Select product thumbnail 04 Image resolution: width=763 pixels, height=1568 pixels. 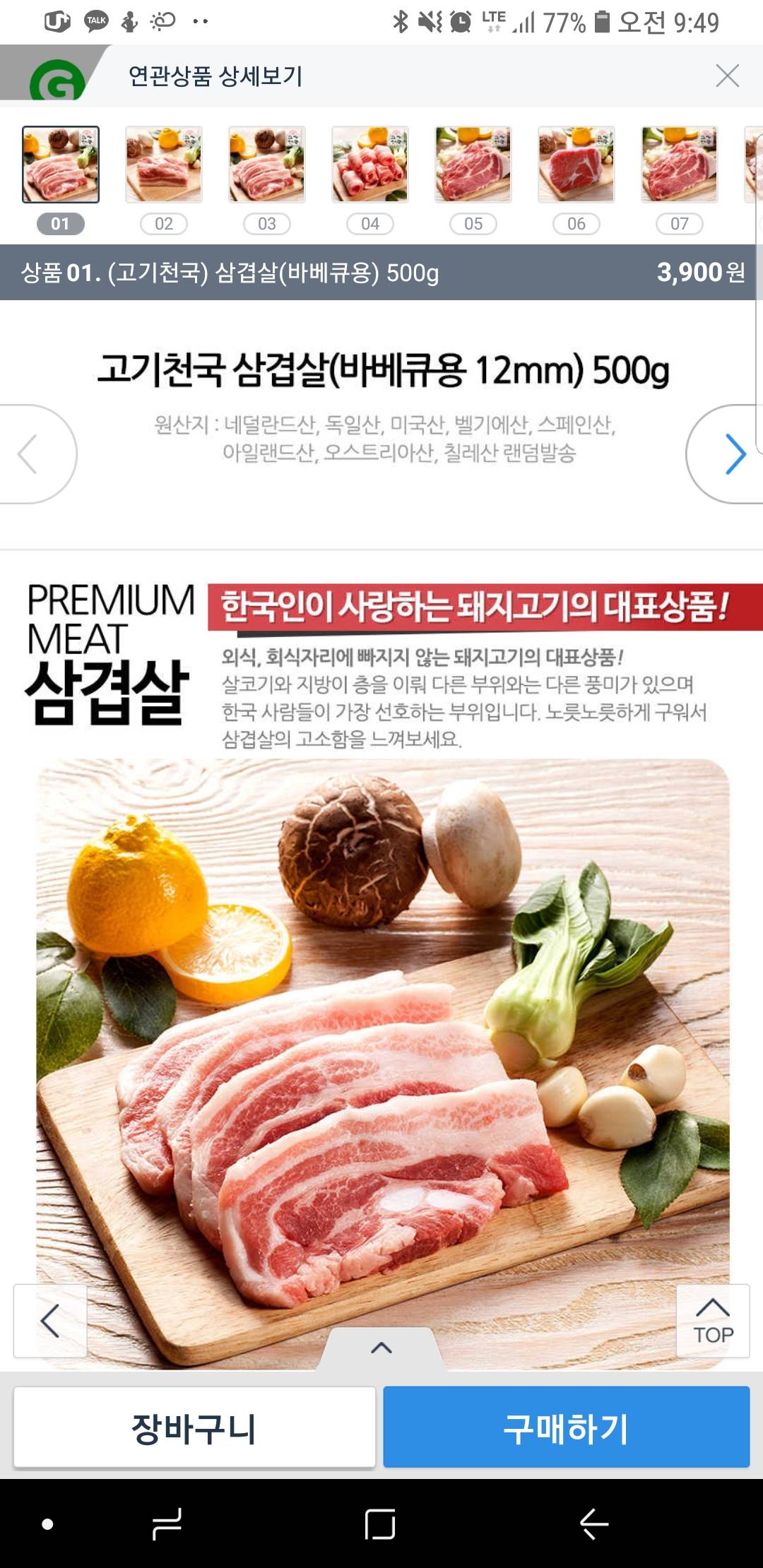pos(370,165)
